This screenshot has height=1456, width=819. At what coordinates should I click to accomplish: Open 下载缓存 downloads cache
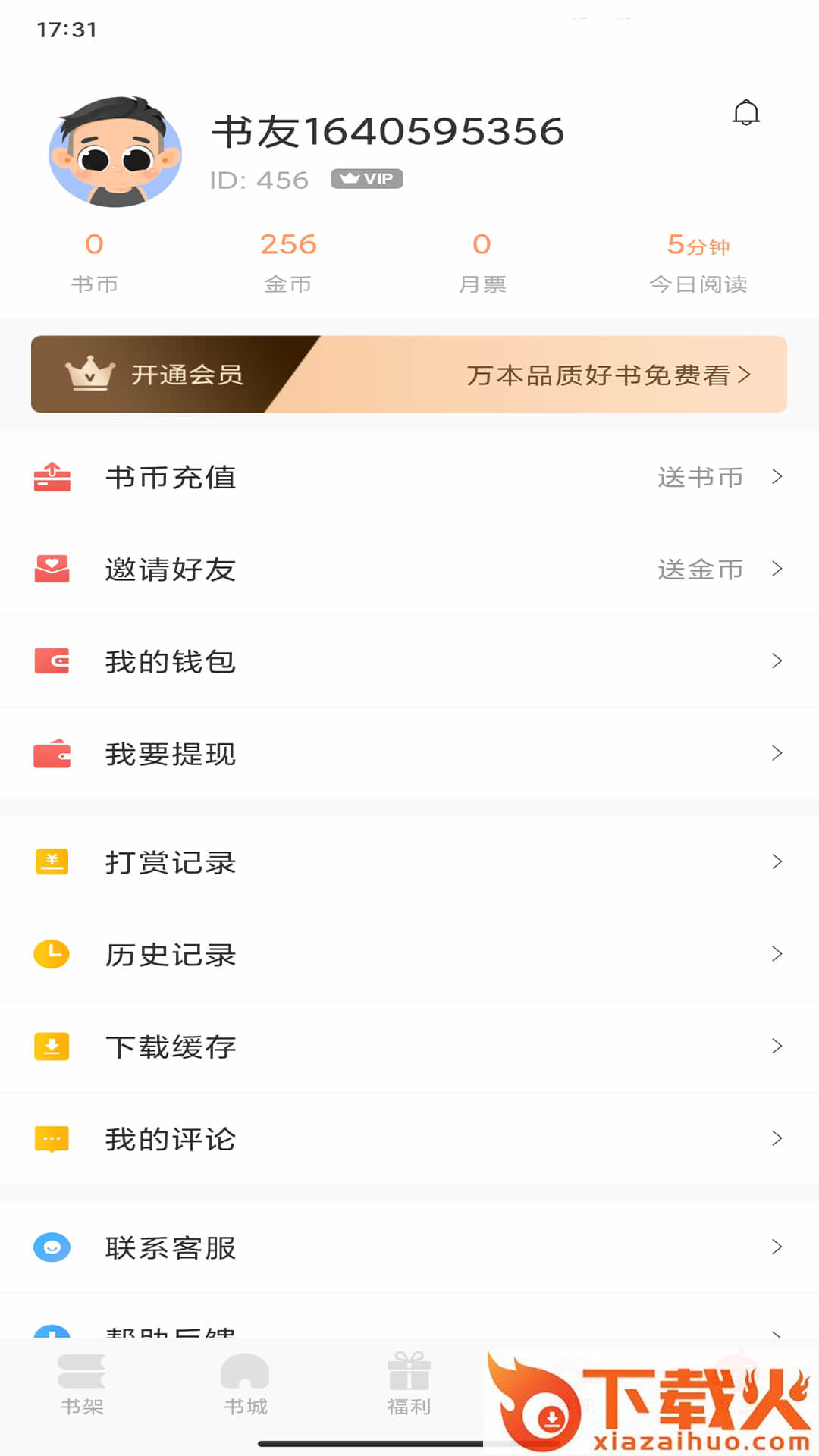tap(409, 1046)
